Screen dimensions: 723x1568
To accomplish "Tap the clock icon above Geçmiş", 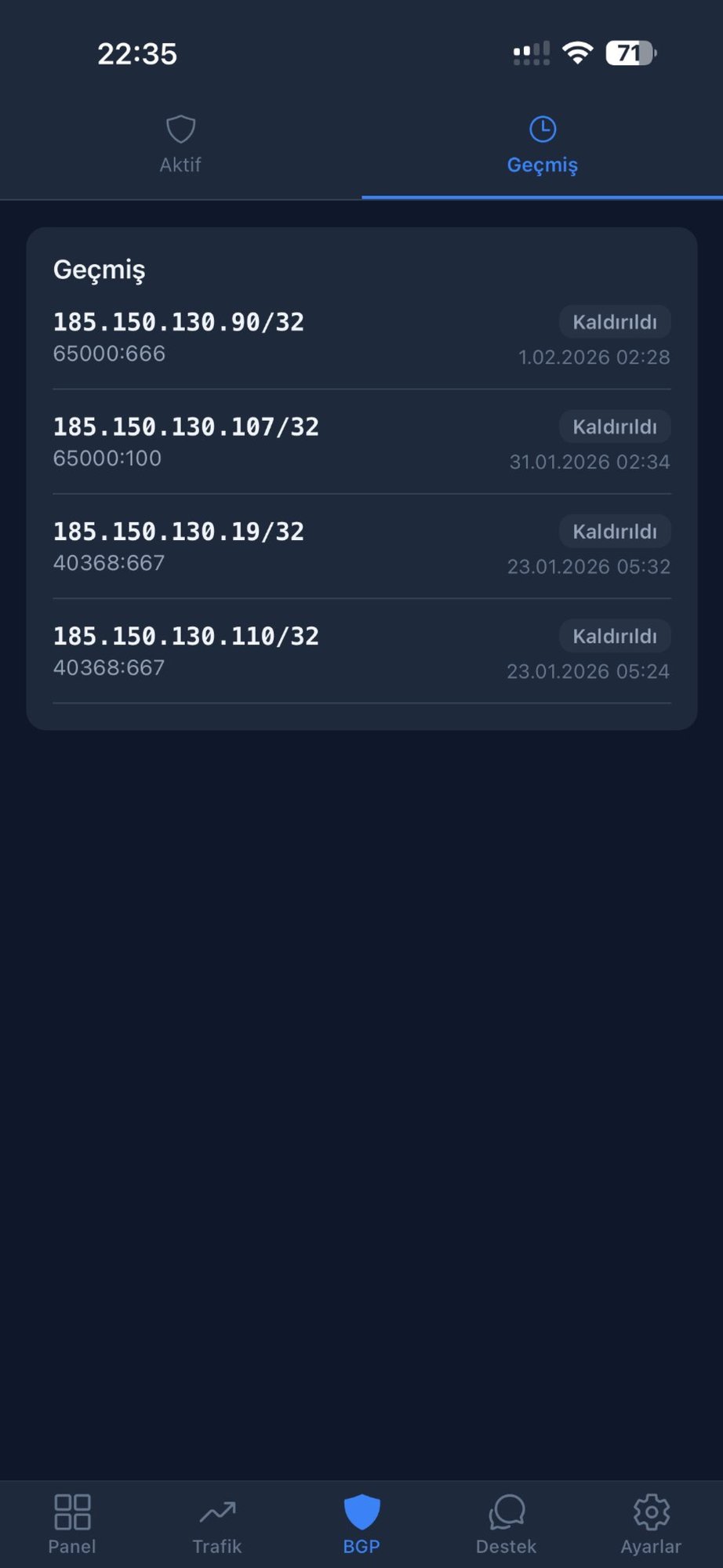I will (x=542, y=128).
